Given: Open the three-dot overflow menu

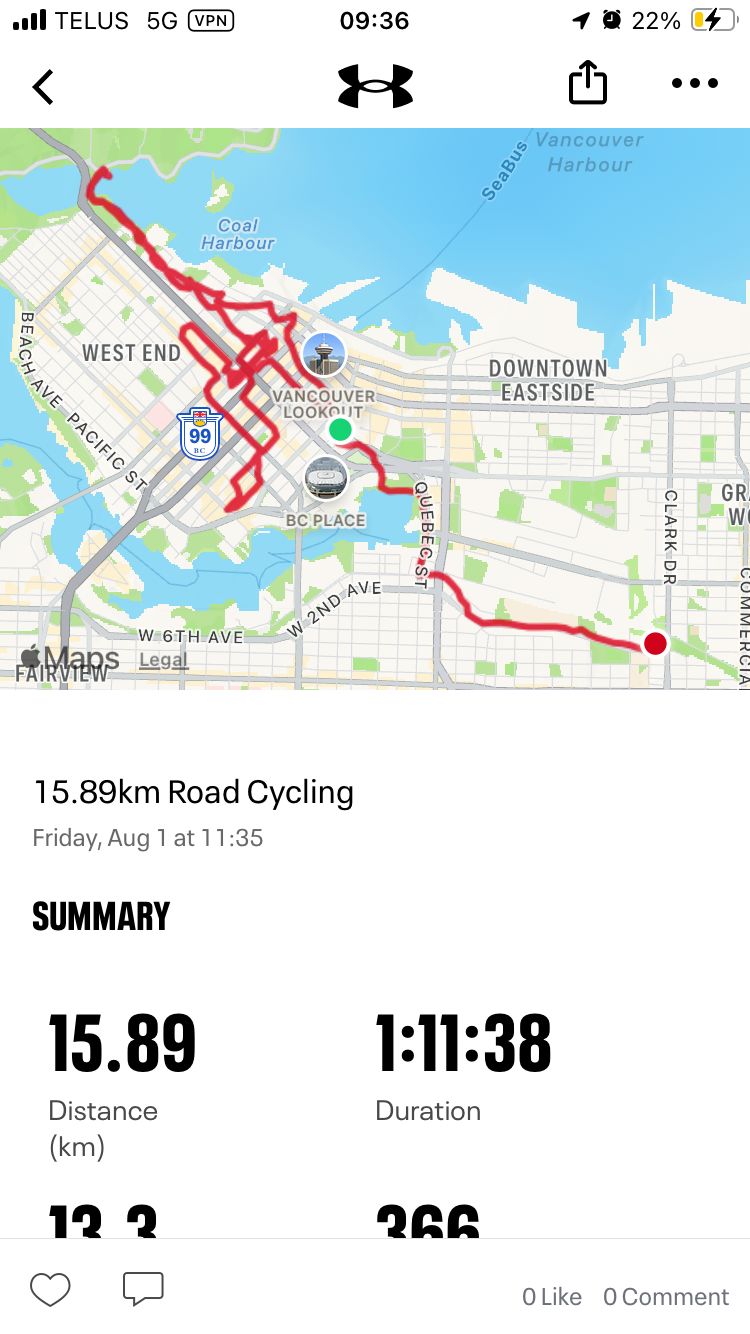Looking at the screenshot, I should 695,84.
